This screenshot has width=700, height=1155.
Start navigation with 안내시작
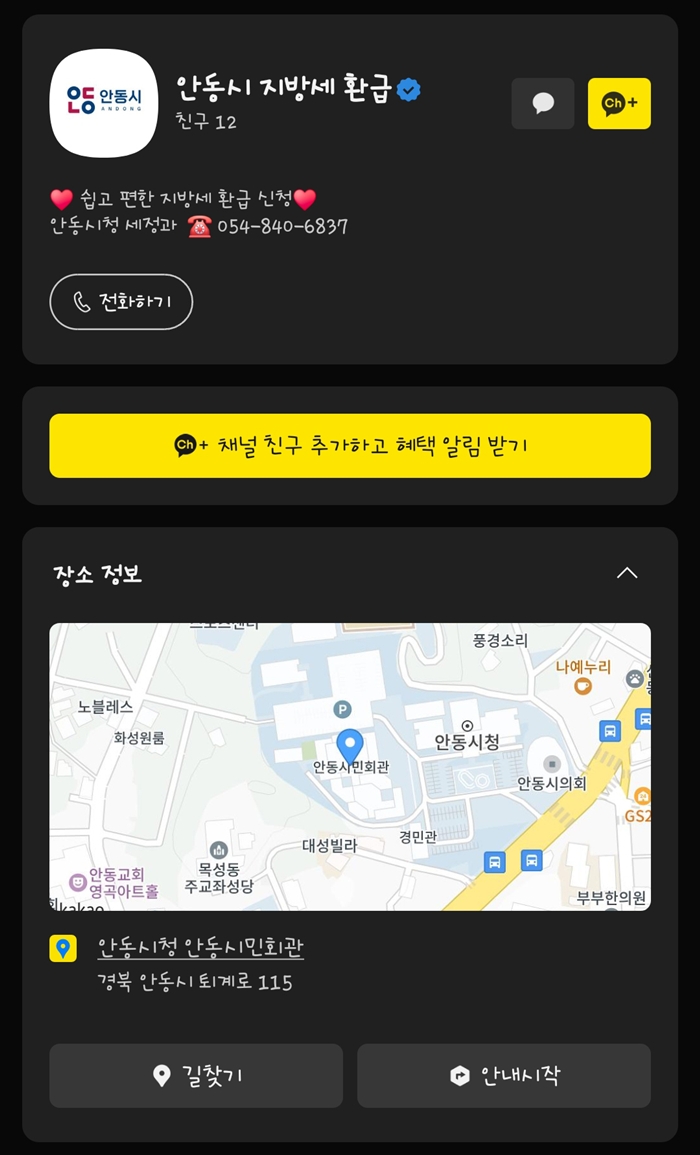pyautogui.click(x=504, y=1075)
